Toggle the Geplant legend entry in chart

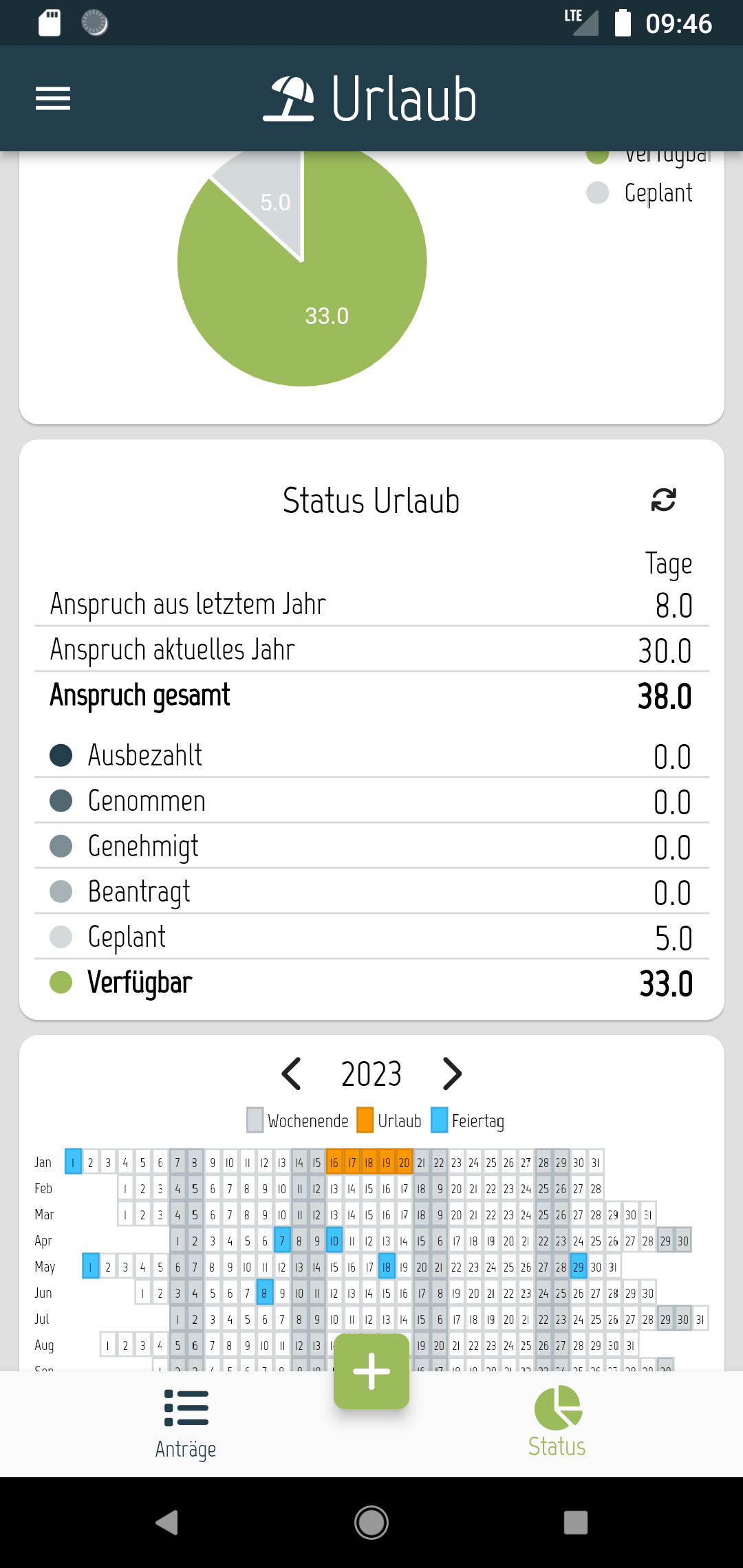point(640,193)
